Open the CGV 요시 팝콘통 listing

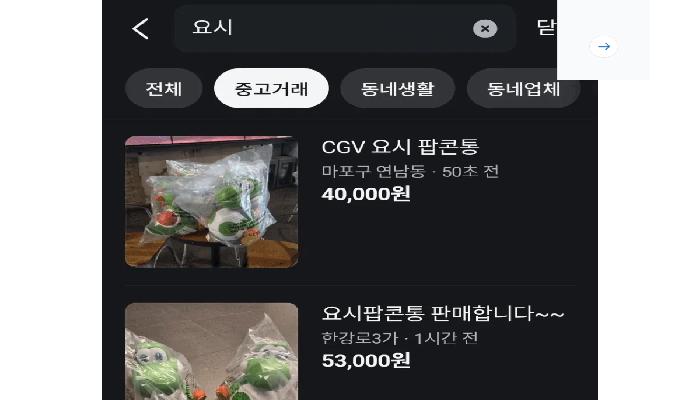[410, 147]
